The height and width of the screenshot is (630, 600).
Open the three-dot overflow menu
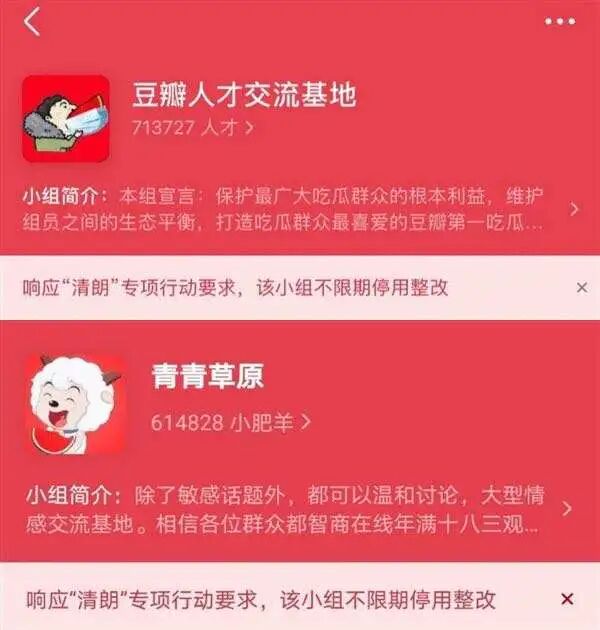560,21
